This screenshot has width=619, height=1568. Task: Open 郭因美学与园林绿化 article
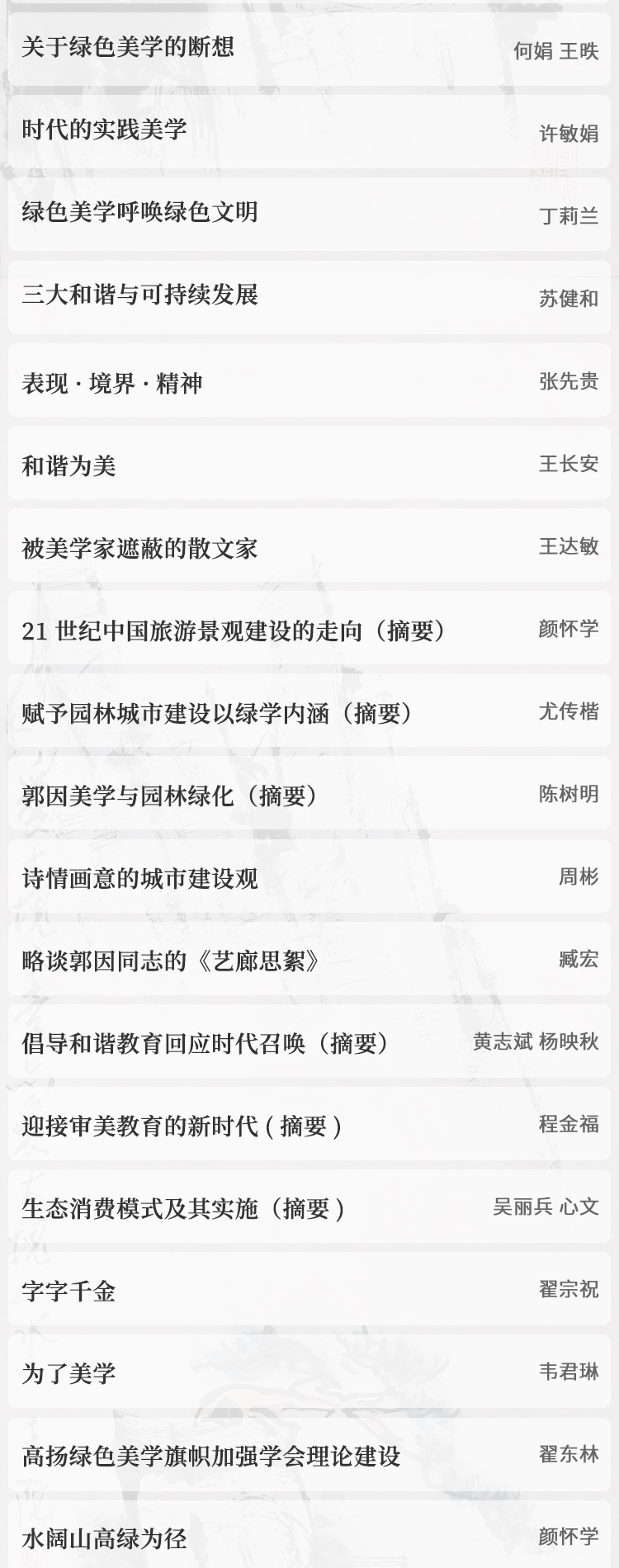pos(172,796)
